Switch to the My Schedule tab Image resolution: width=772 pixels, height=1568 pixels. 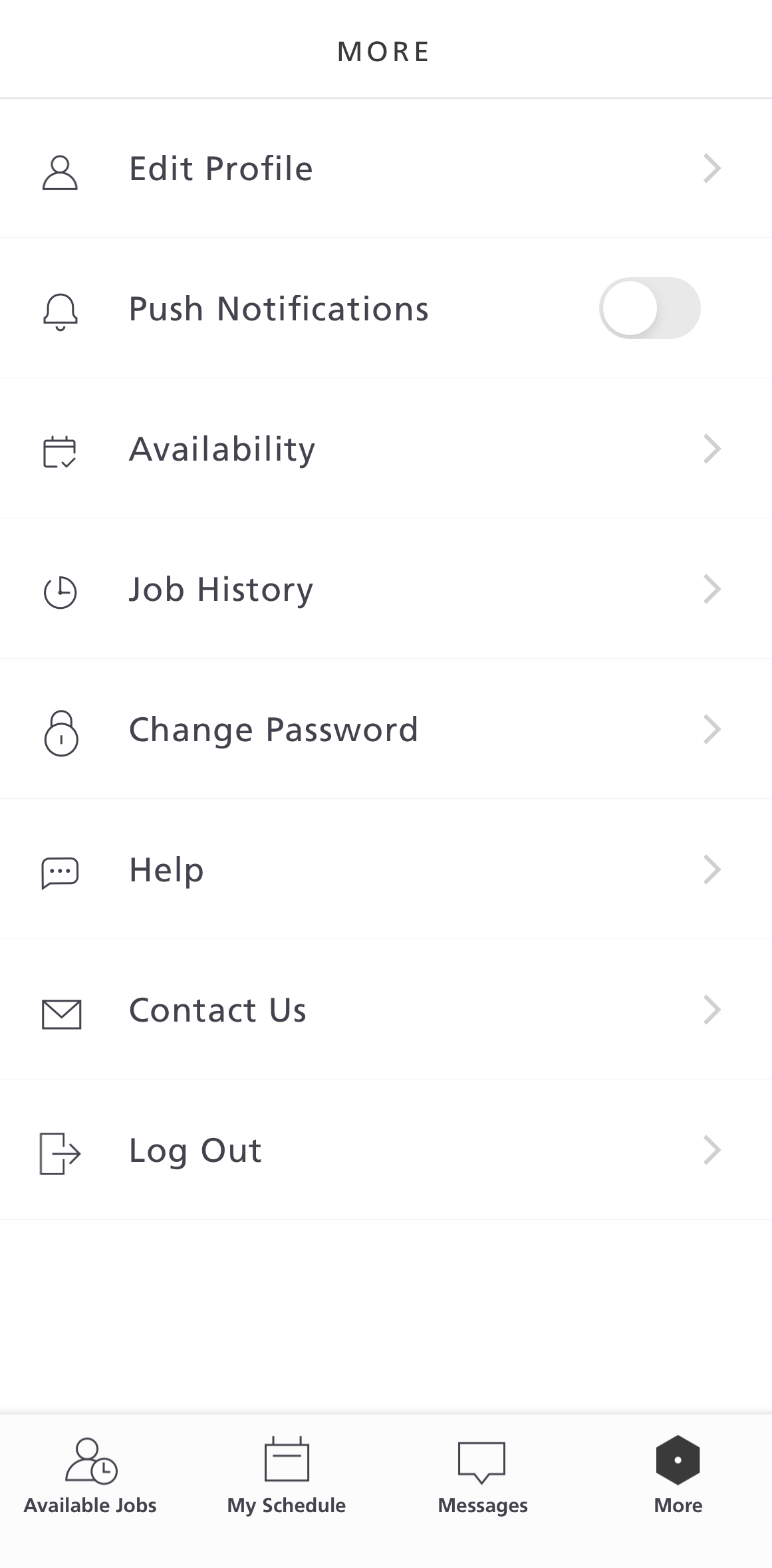point(287,1475)
